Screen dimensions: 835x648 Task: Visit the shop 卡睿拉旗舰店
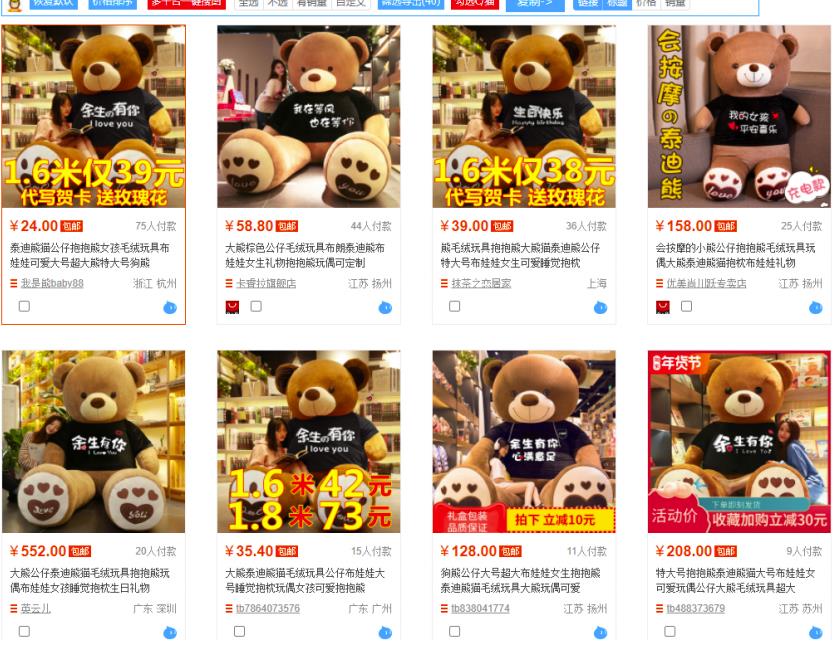tap(266, 284)
